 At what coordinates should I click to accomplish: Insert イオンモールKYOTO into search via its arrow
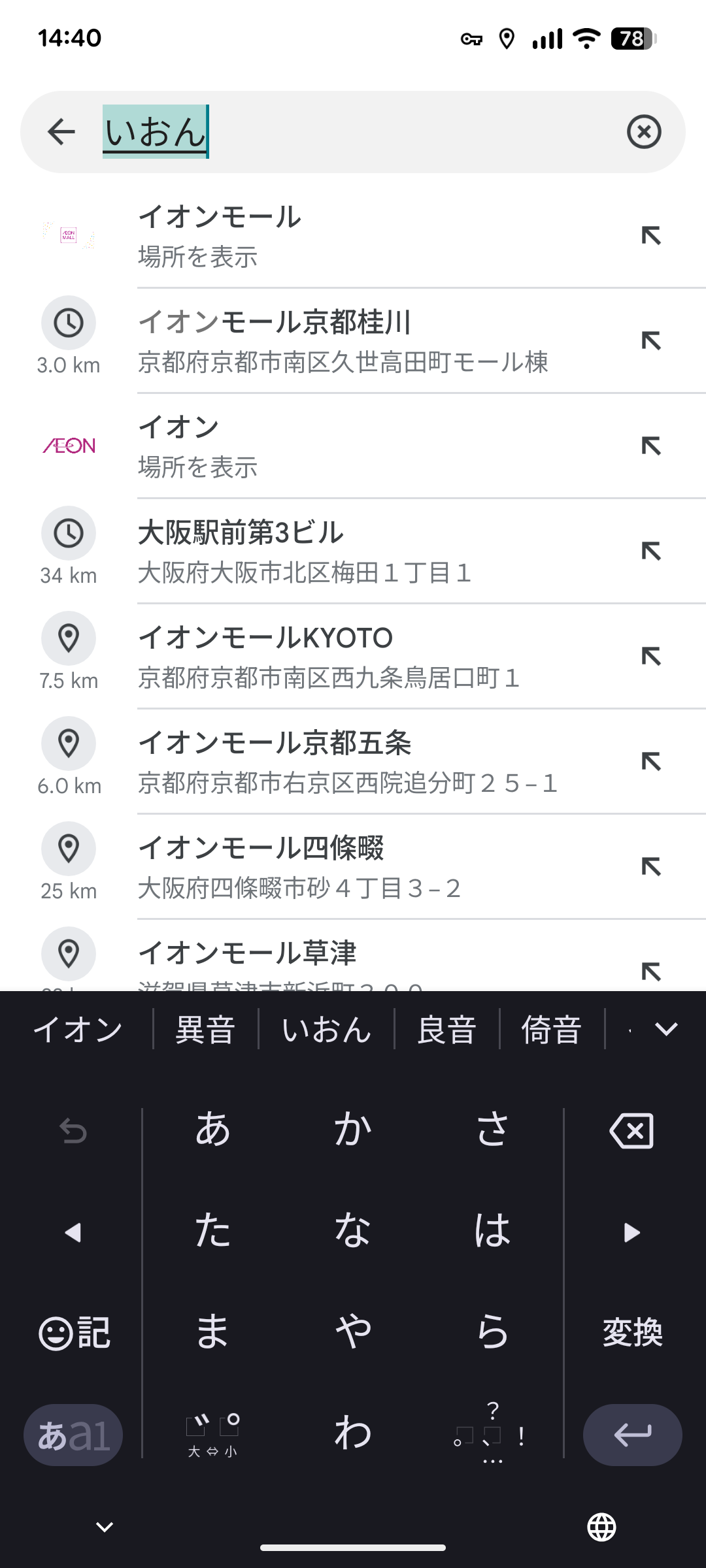click(651, 656)
